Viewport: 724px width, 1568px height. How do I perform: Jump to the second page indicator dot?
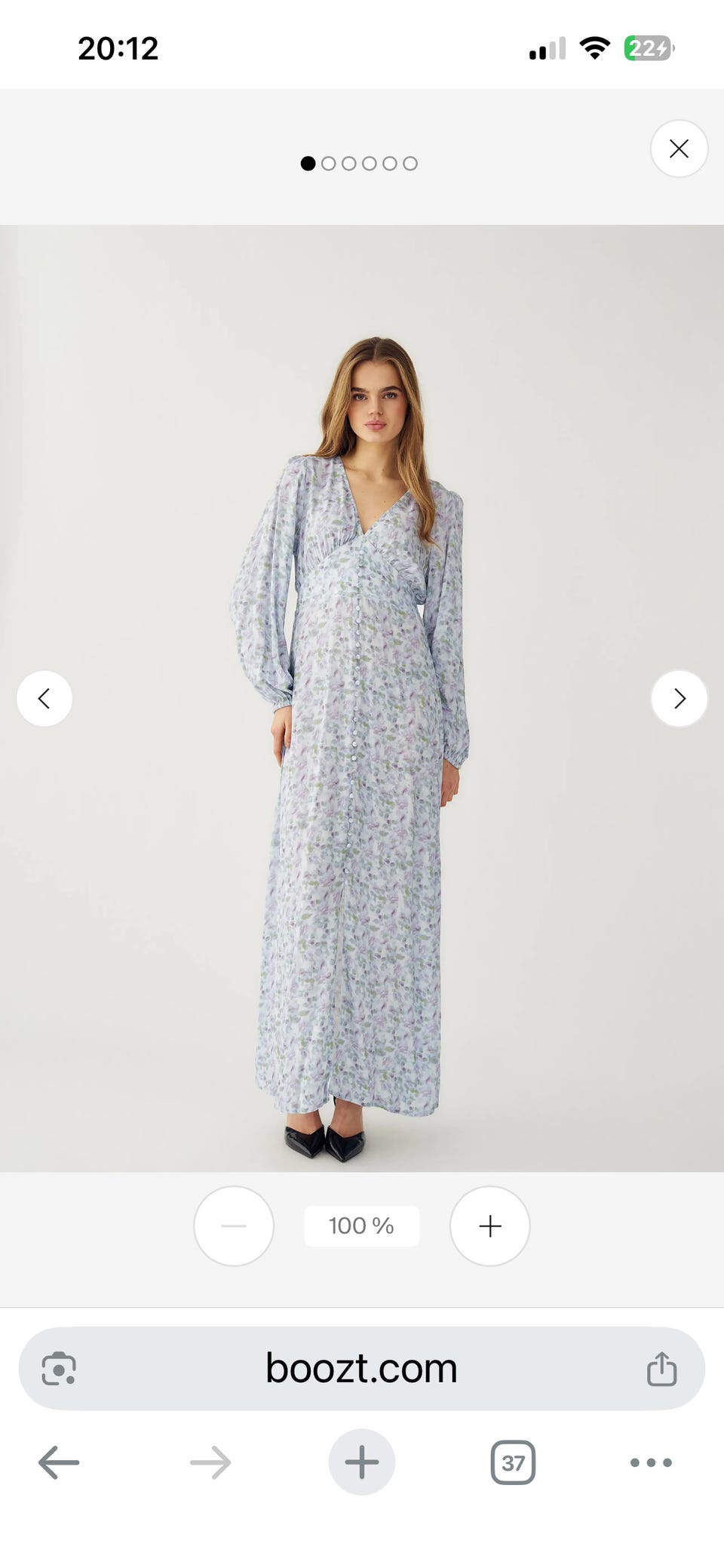point(328,164)
